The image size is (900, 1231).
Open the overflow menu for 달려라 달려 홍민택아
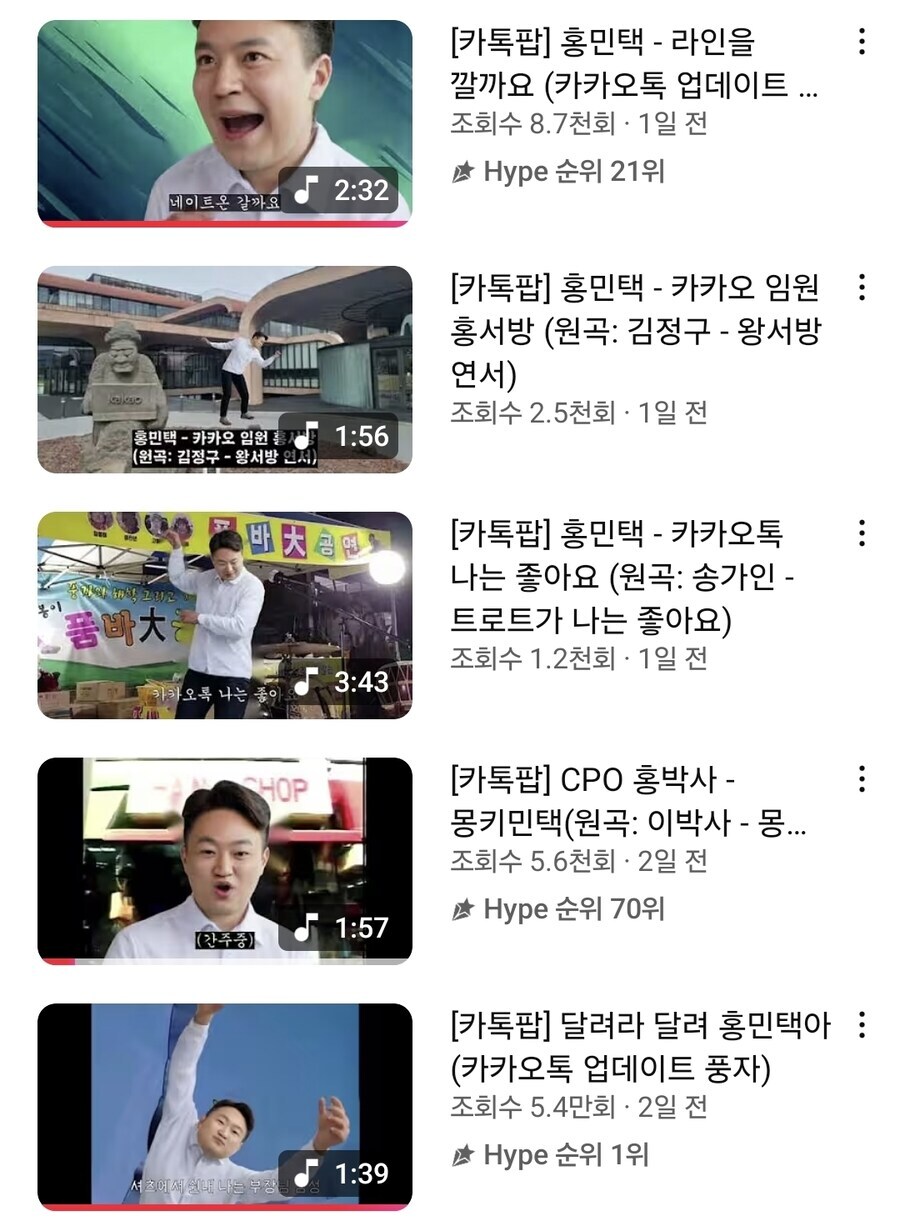tap(861, 1026)
